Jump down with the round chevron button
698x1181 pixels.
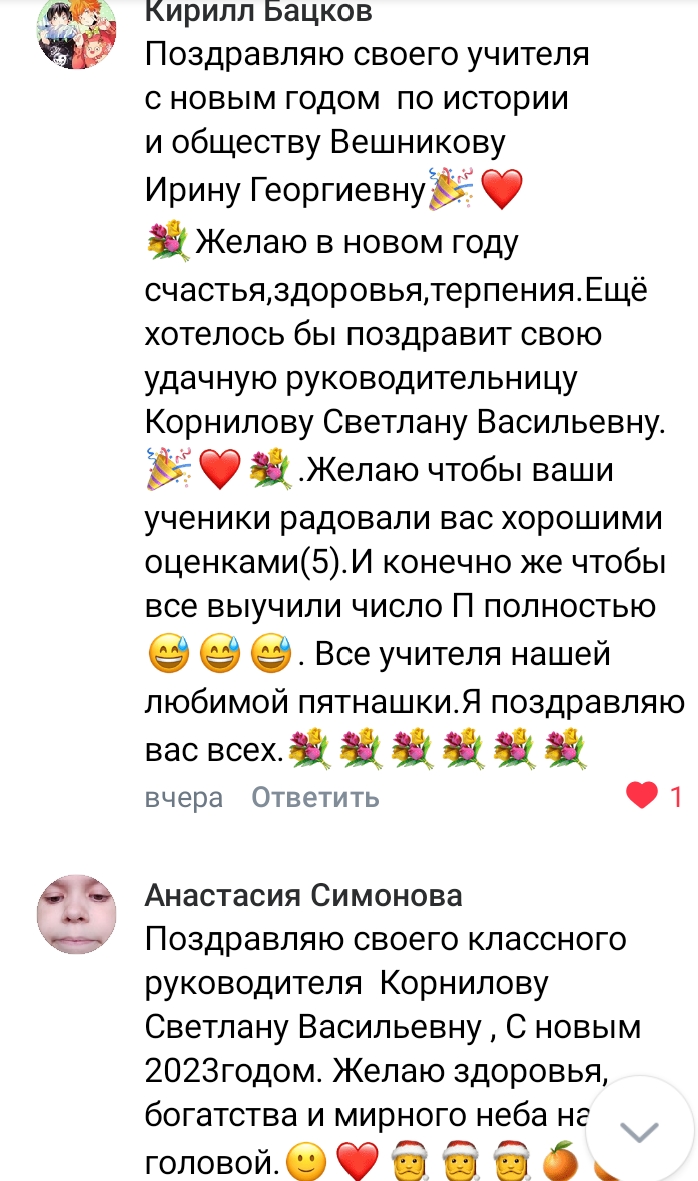639,1130
